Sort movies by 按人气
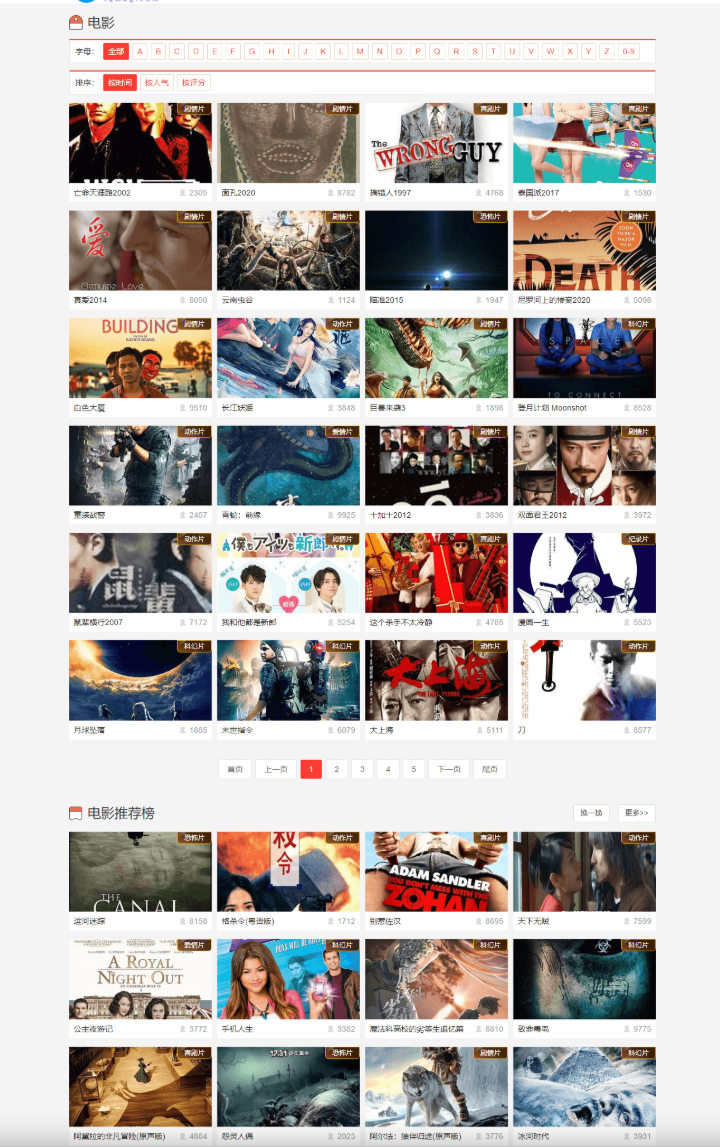 coord(156,83)
